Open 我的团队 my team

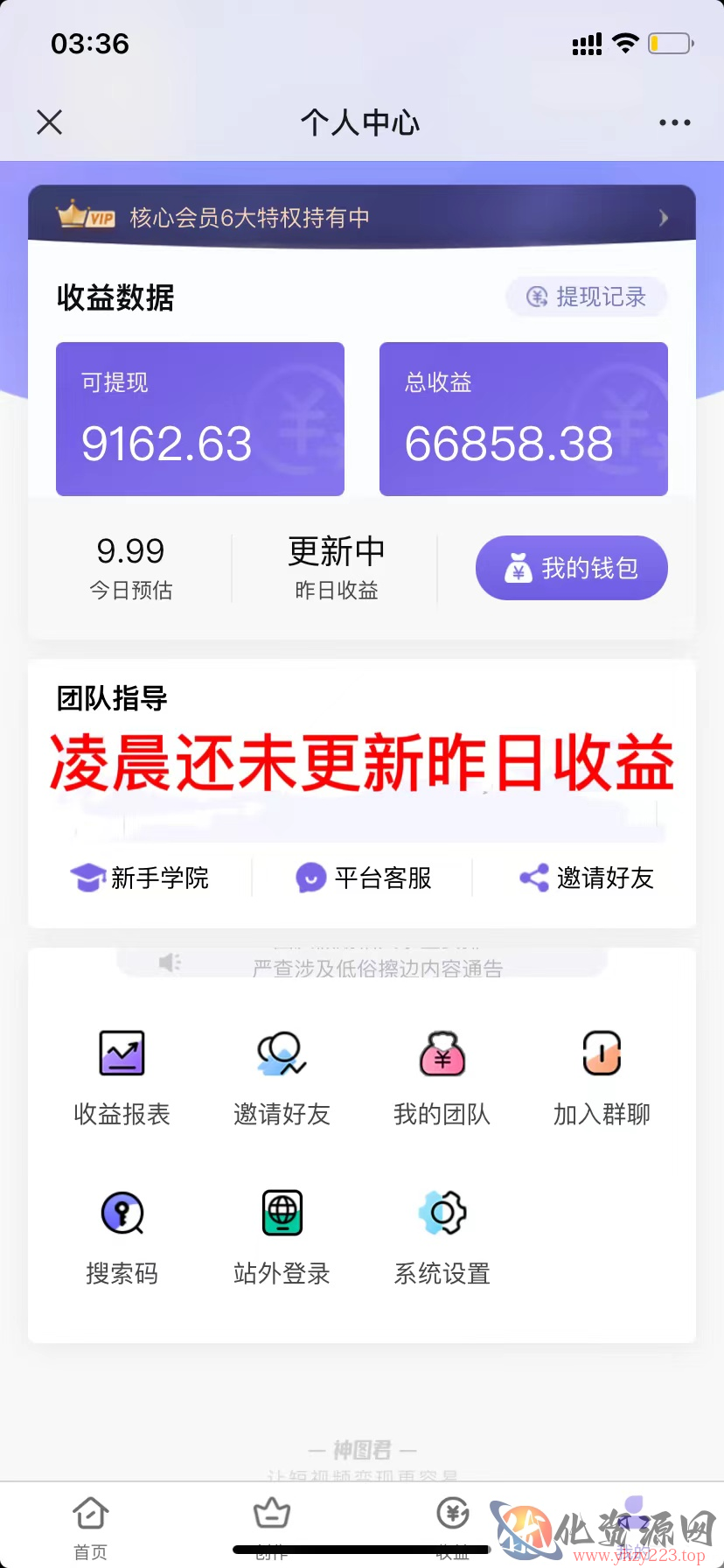coord(442,1078)
